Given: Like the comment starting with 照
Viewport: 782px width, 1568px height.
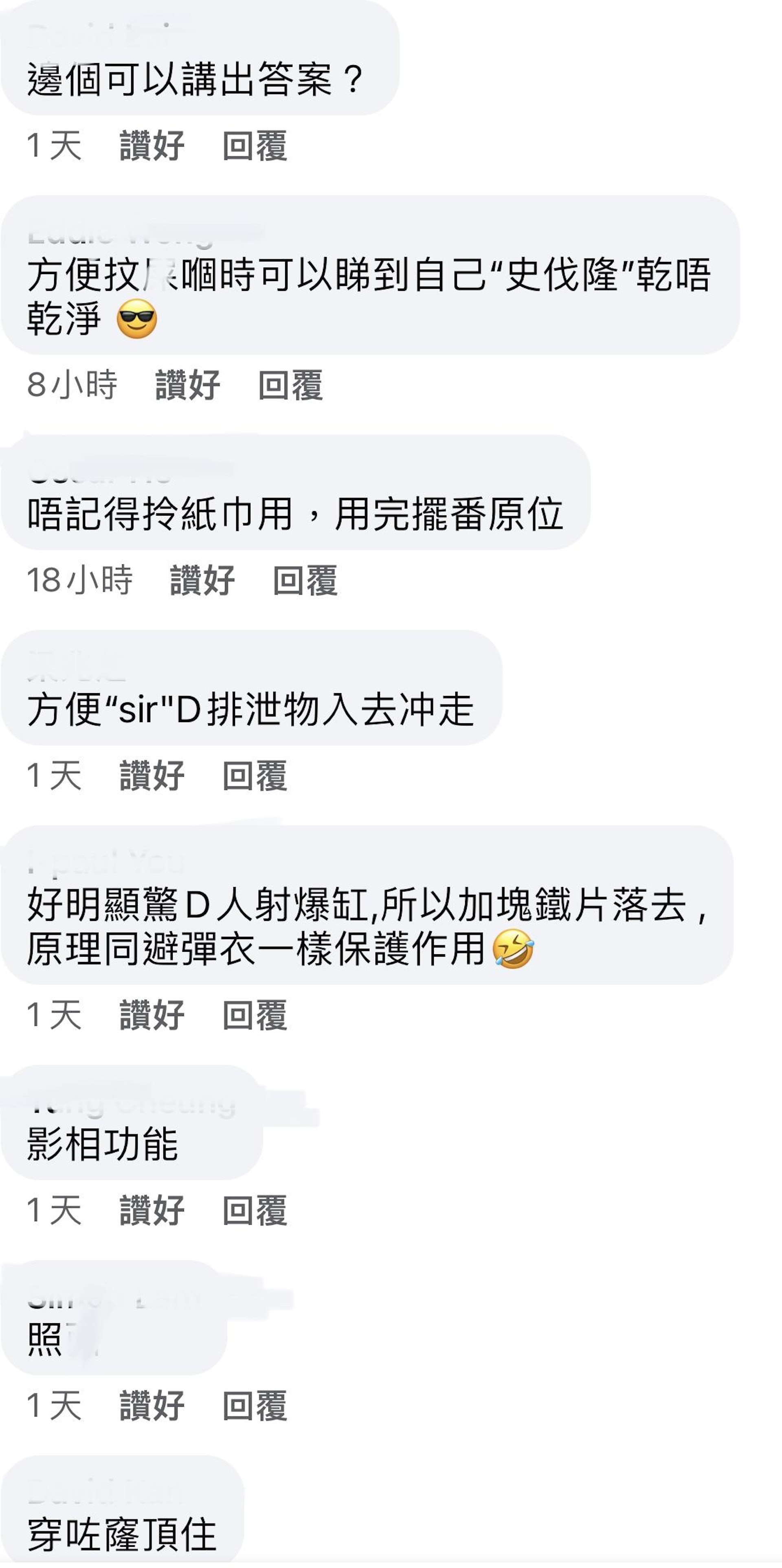Looking at the screenshot, I should [152, 1405].
